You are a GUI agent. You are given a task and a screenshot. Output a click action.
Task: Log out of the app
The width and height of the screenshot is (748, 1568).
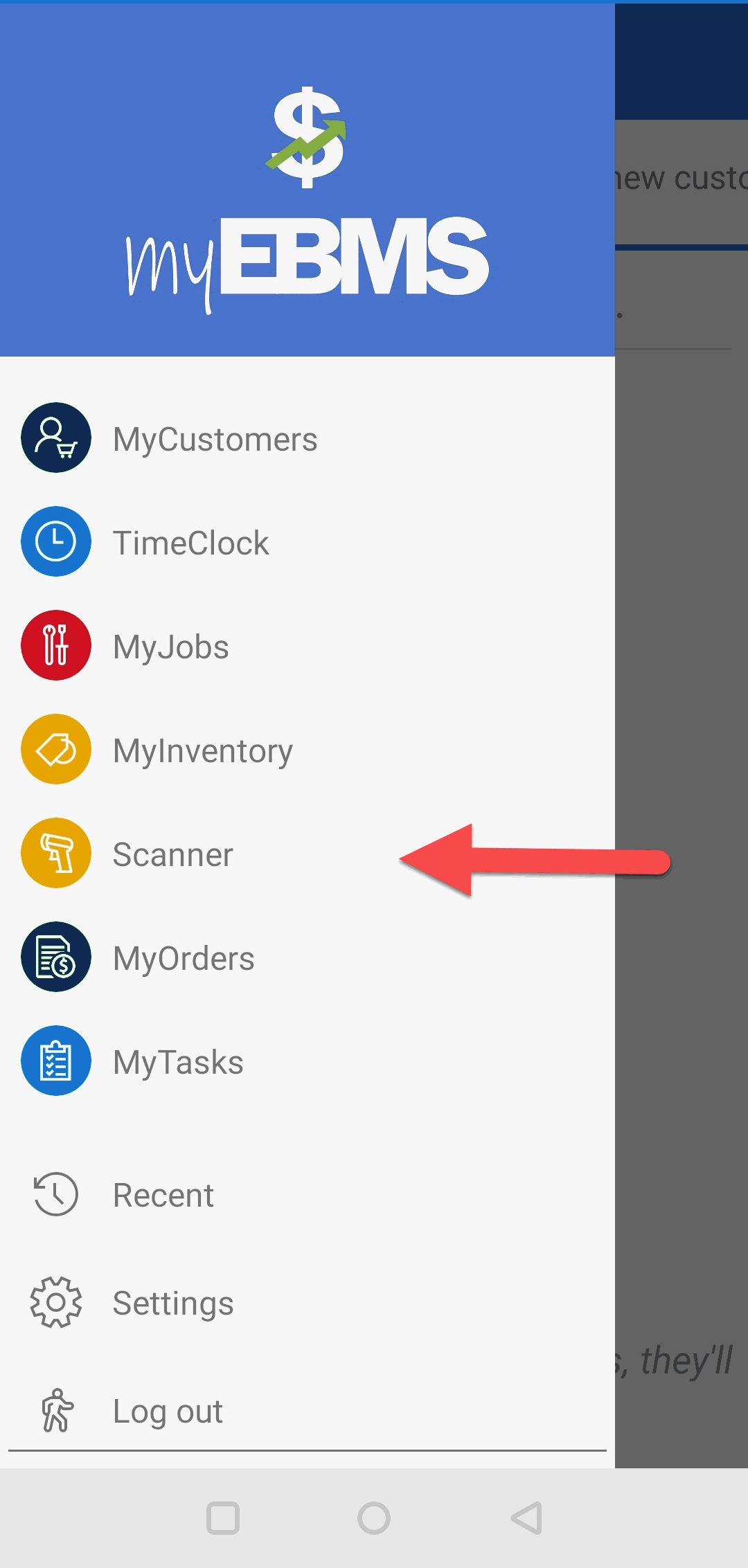coord(307,1411)
